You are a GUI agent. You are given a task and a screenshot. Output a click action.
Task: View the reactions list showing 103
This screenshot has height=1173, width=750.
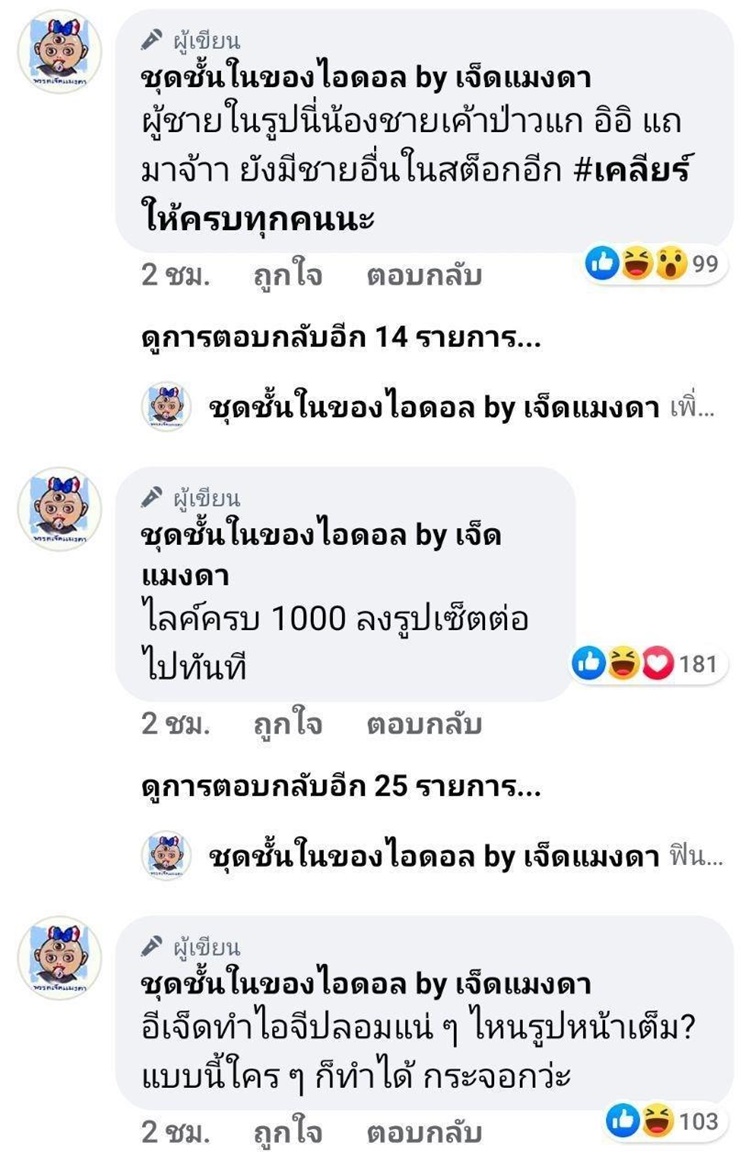[x=662, y=1121]
